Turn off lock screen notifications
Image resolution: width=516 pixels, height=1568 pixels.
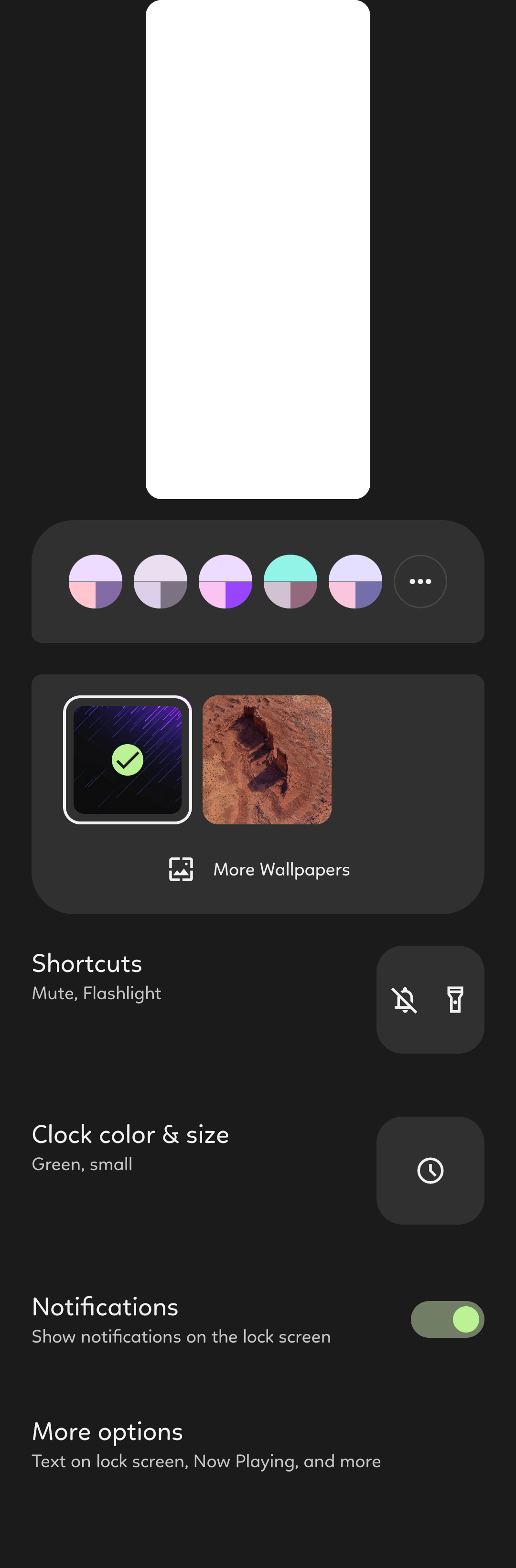pyautogui.click(x=447, y=1319)
